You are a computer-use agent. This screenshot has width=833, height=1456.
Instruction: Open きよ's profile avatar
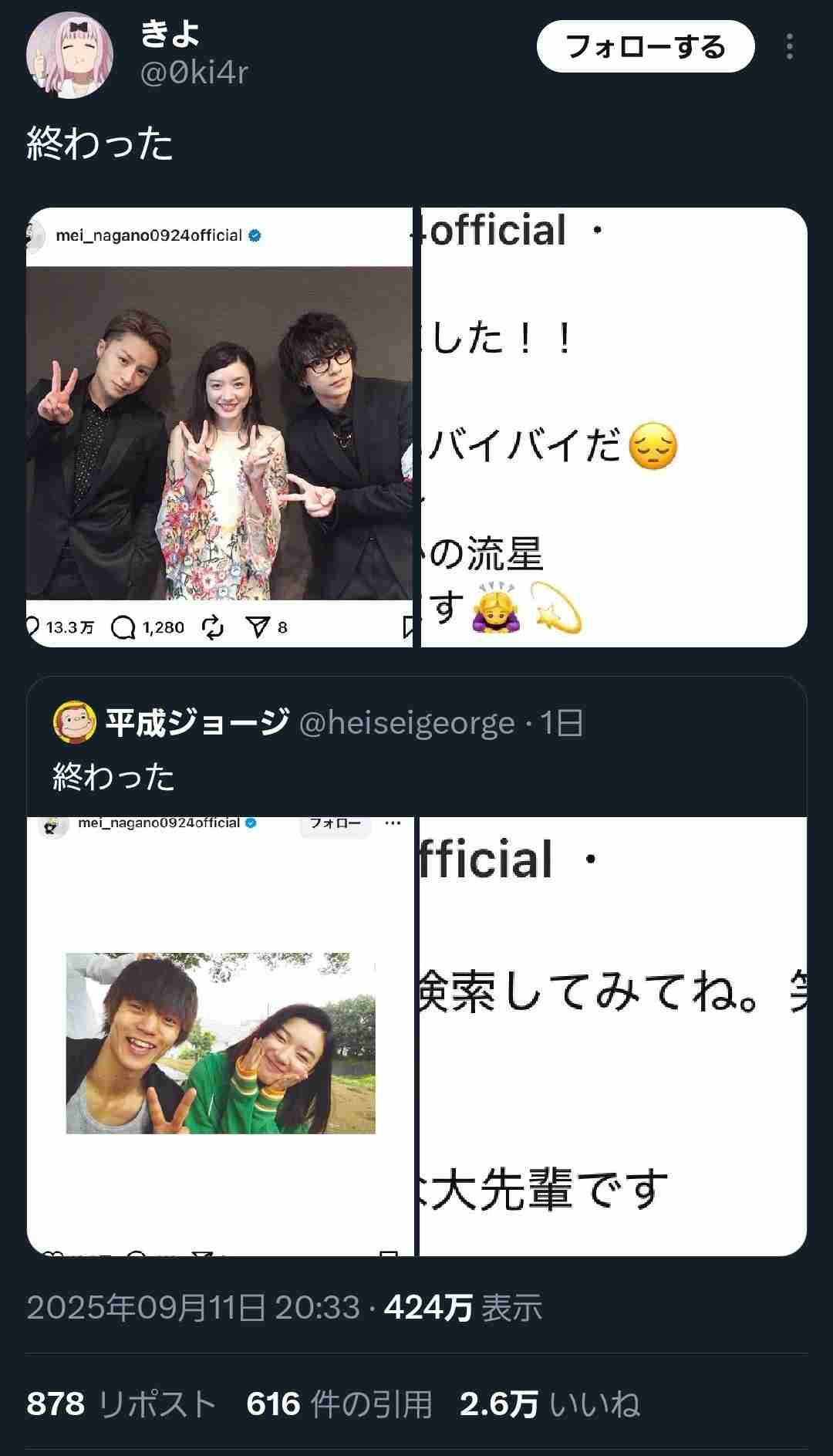(x=69, y=55)
